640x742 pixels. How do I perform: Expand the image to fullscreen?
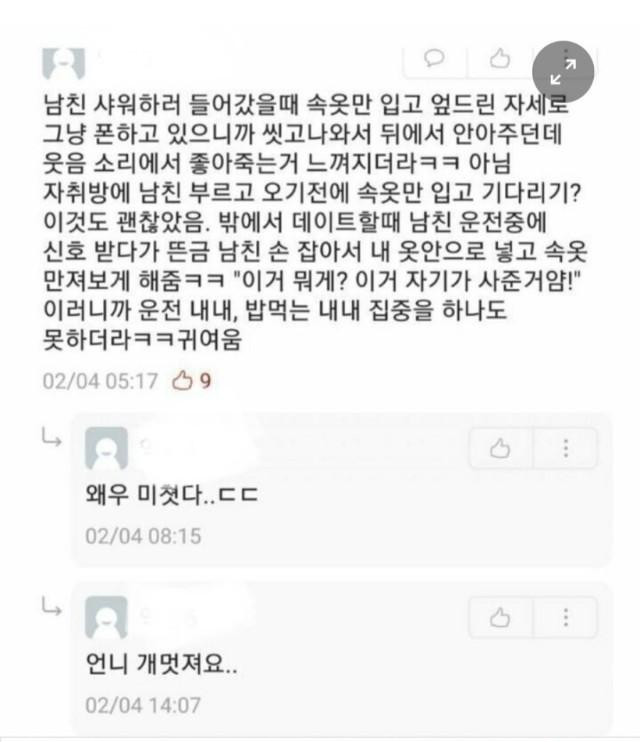[x=565, y=70]
